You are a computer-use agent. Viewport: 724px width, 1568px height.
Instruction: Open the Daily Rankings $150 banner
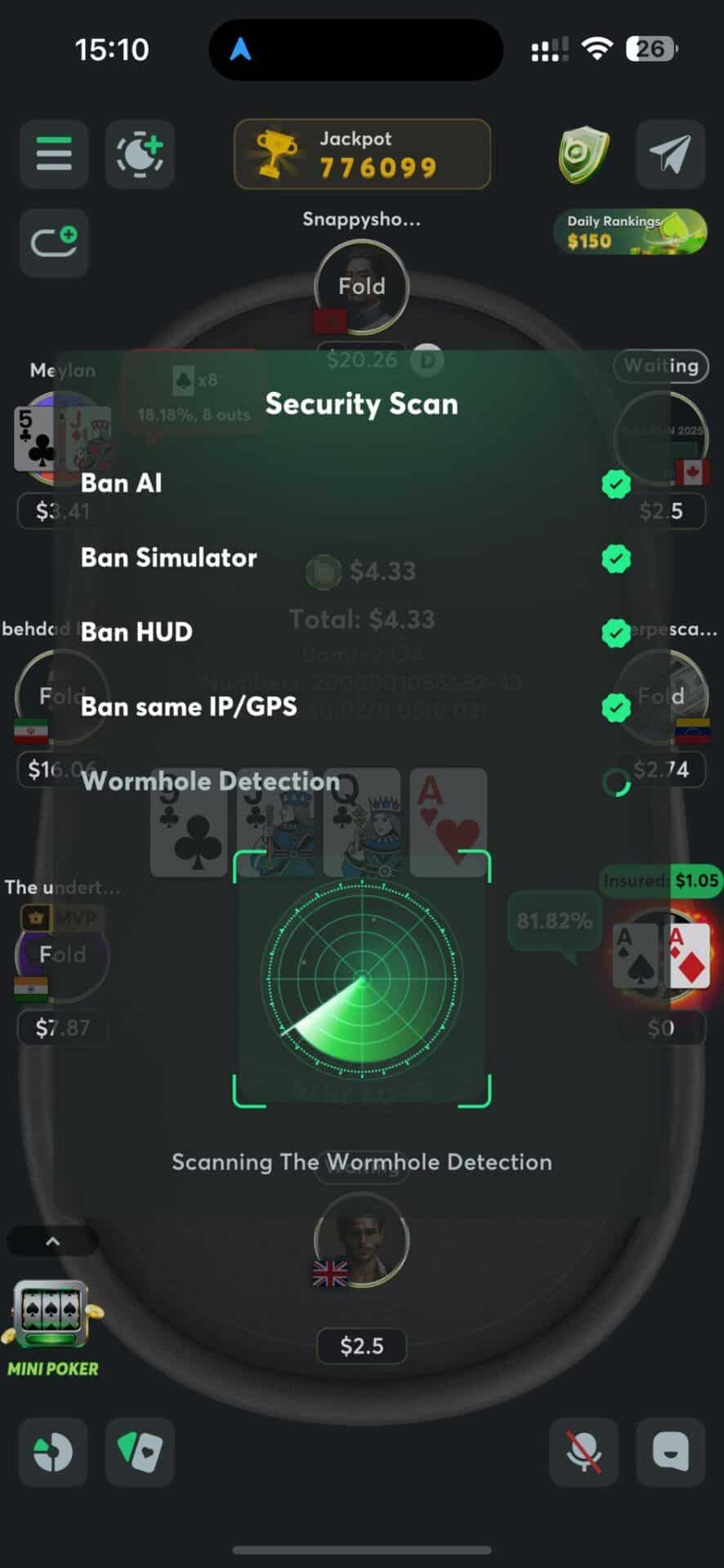tap(629, 232)
